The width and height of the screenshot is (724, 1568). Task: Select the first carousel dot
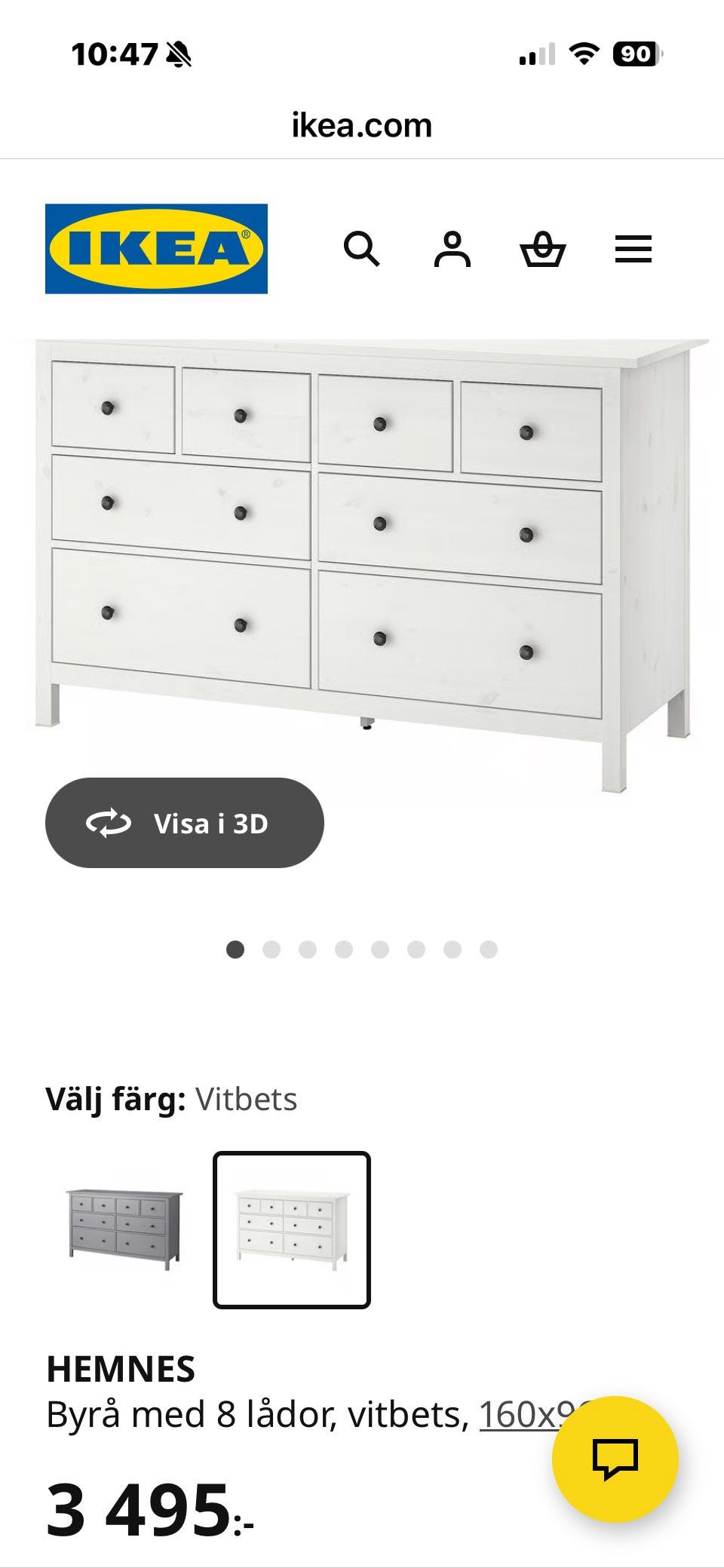click(235, 950)
